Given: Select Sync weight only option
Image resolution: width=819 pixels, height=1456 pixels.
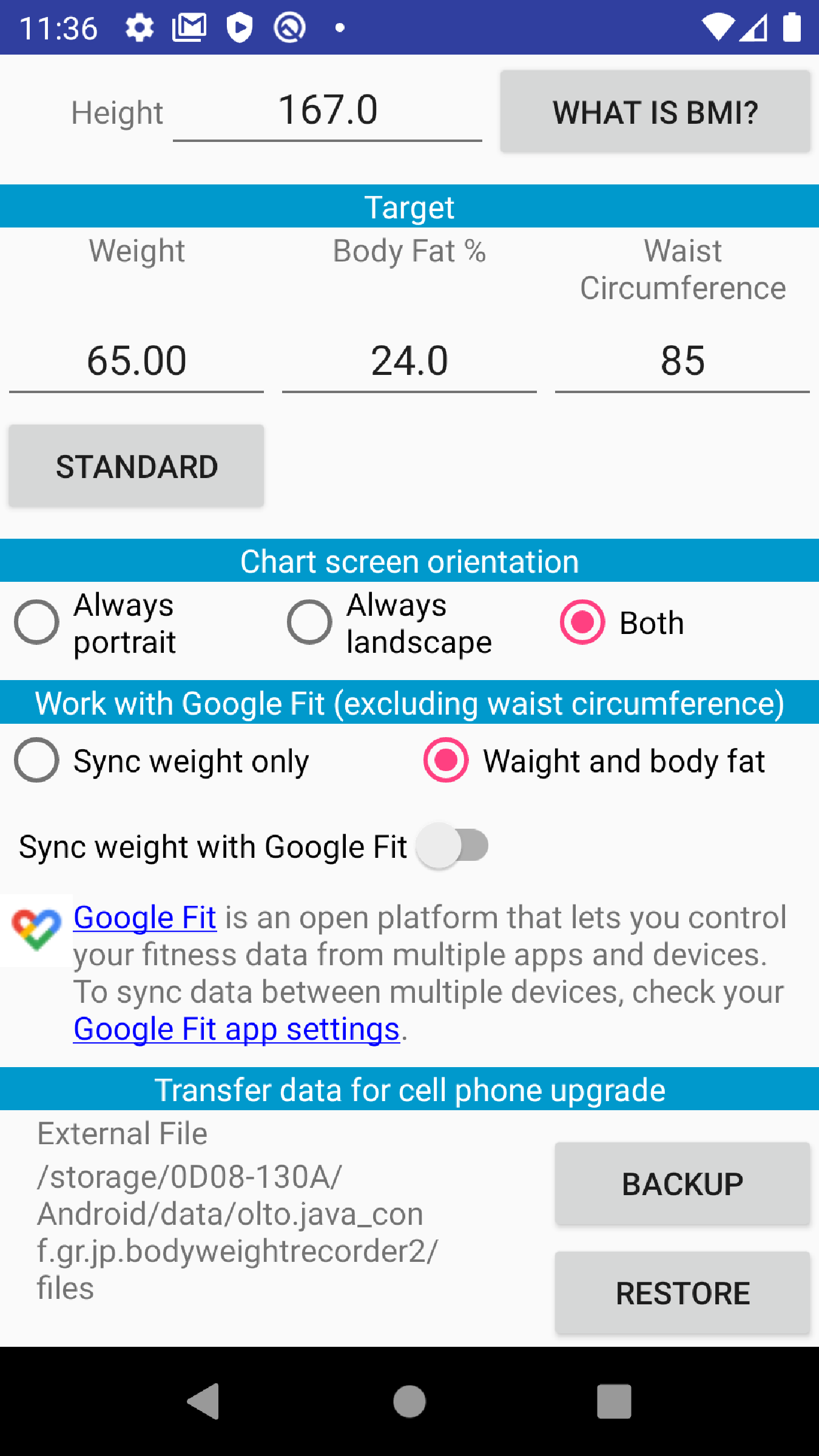Looking at the screenshot, I should coord(161,761).
